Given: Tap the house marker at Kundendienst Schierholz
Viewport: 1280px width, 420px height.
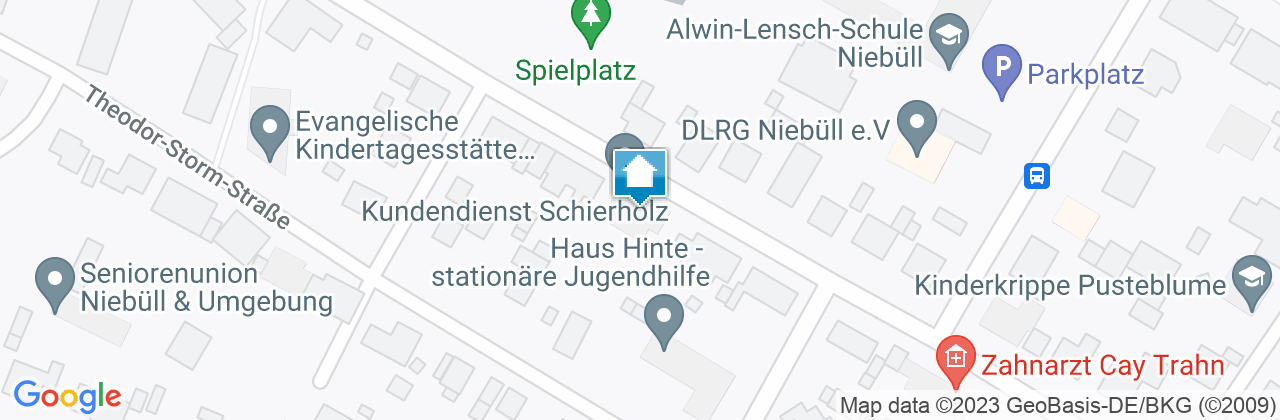Looking at the screenshot, I should tap(639, 175).
